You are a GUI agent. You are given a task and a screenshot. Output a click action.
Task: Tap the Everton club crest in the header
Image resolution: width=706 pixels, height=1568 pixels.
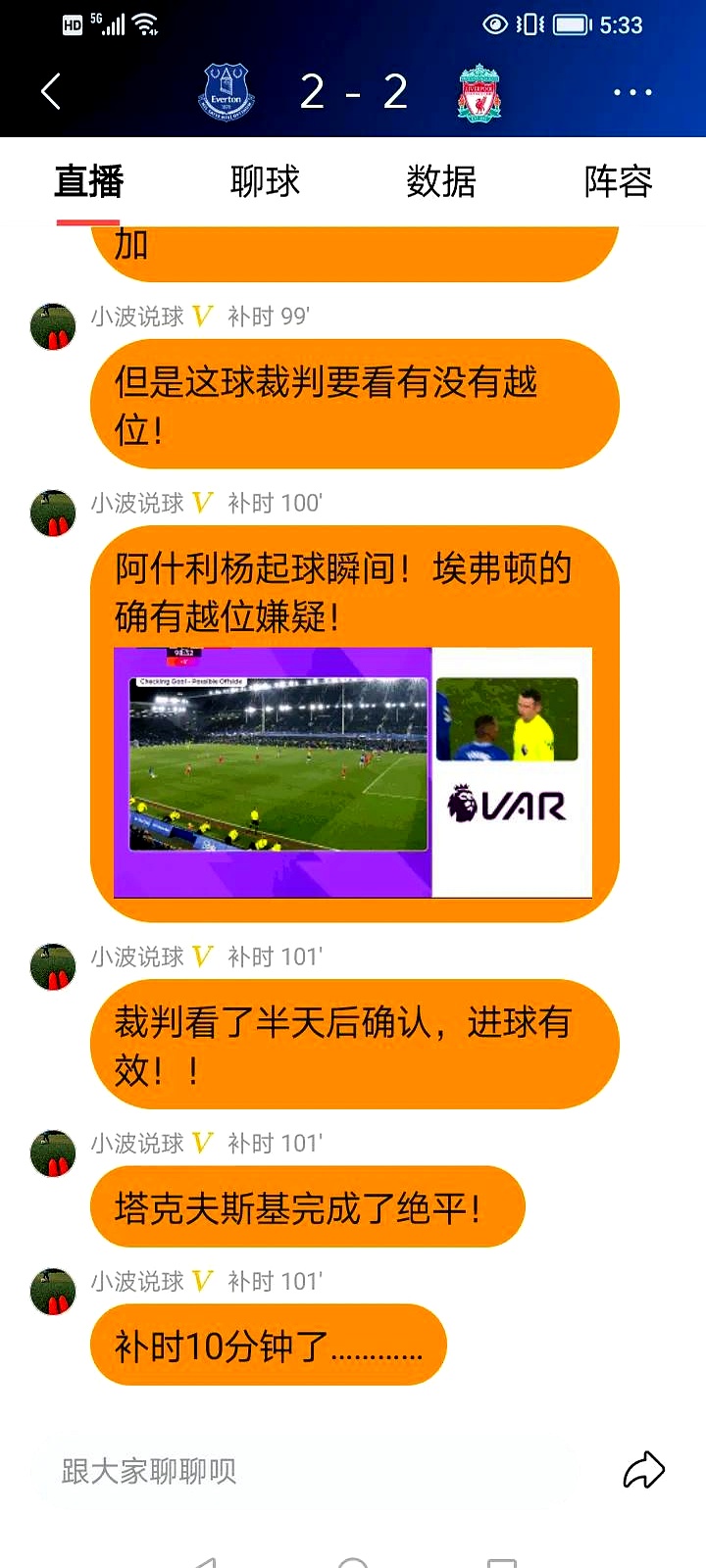[x=227, y=90]
